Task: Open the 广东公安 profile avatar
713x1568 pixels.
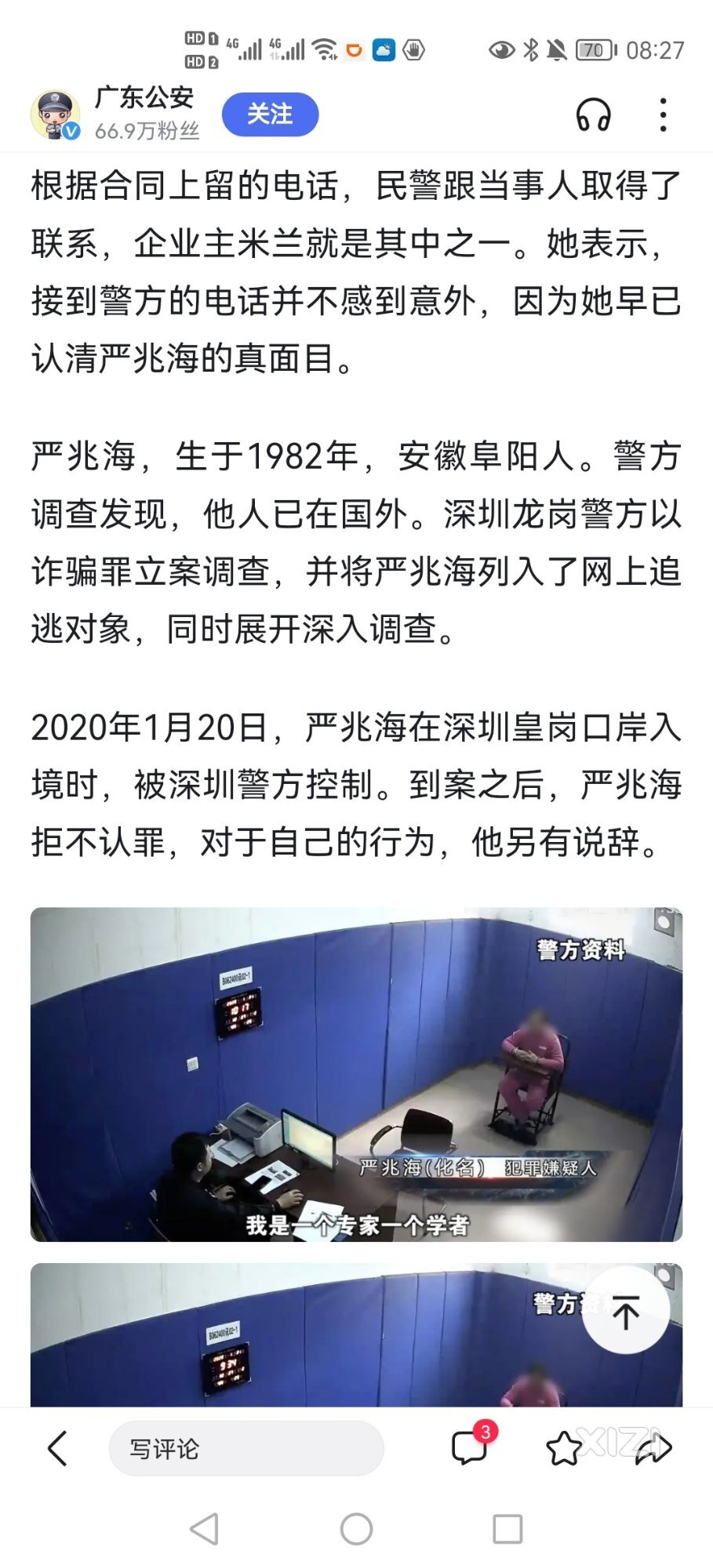Action: [55, 114]
